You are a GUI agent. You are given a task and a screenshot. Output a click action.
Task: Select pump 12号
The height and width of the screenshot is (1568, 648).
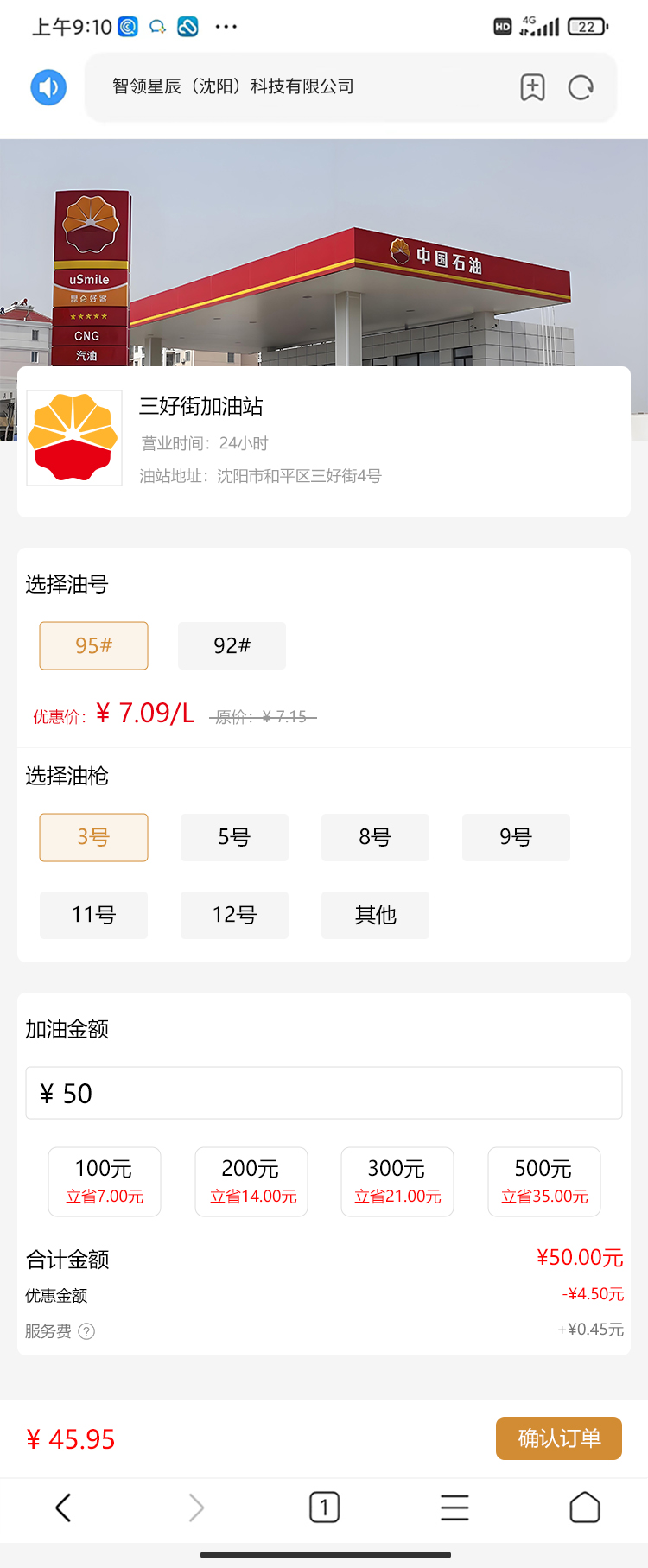(x=234, y=915)
